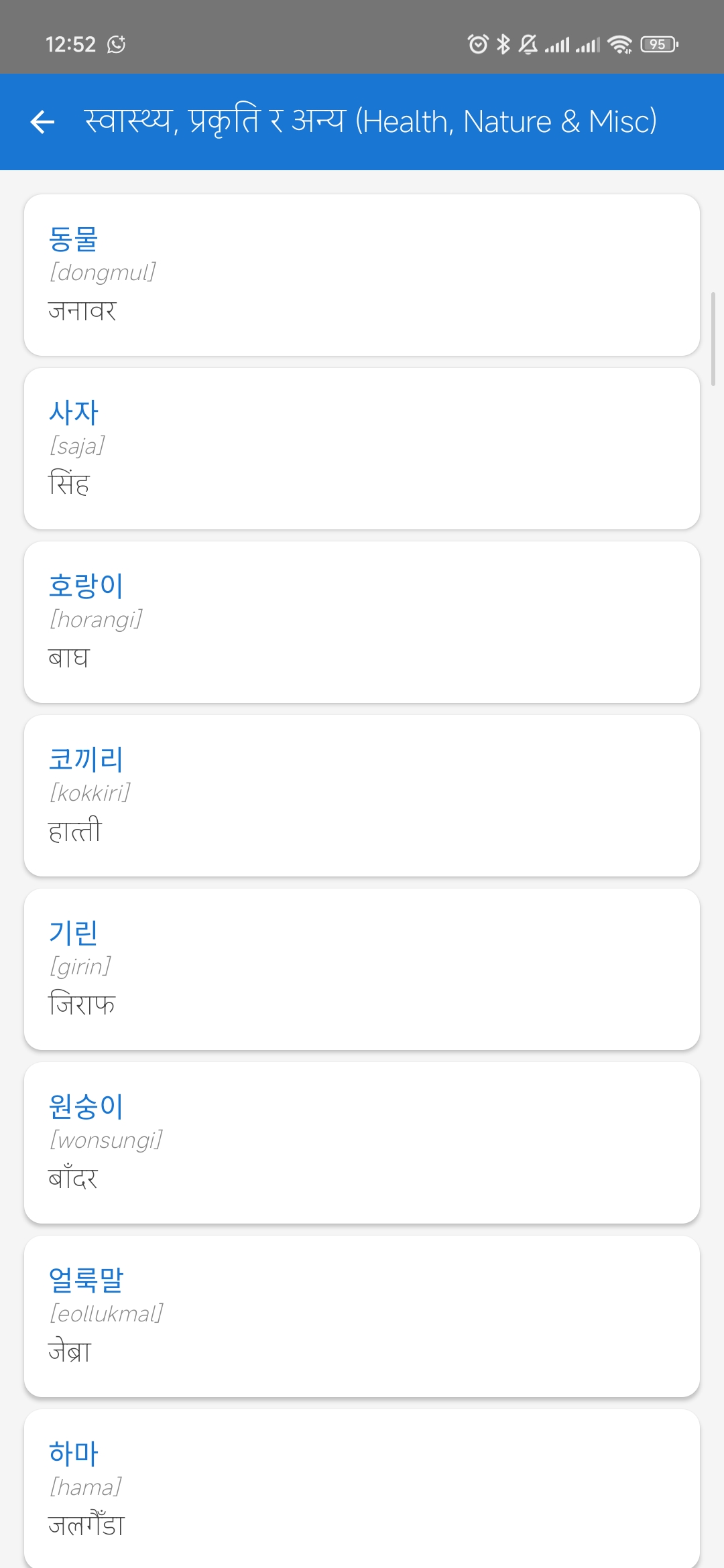The width and height of the screenshot is (724, 1568).
Task: Select the 코끼리 (kokkiri) elephant card
Action: point(362,795)
